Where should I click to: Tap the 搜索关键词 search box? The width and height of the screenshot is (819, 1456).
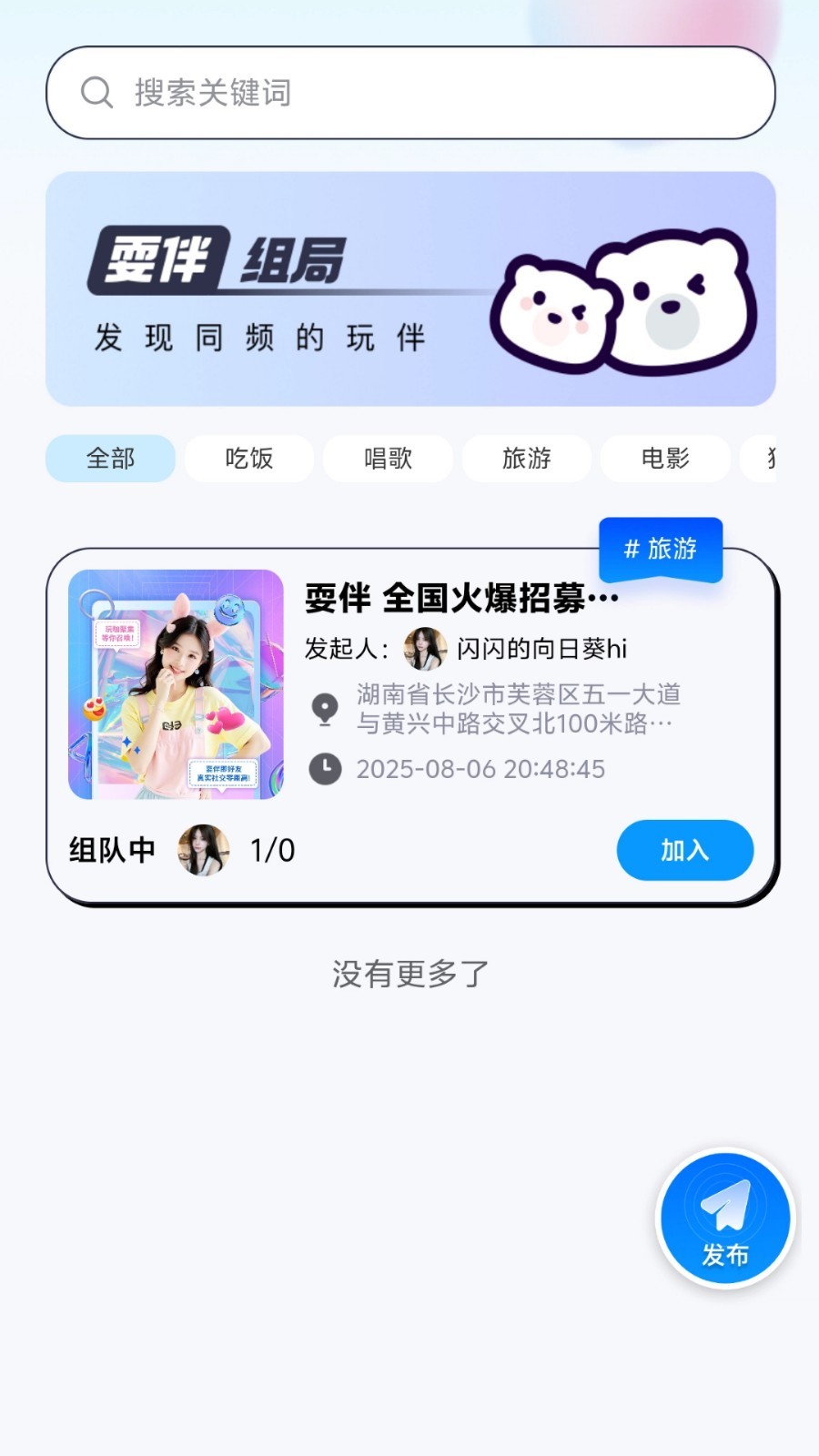coord(409,93)
